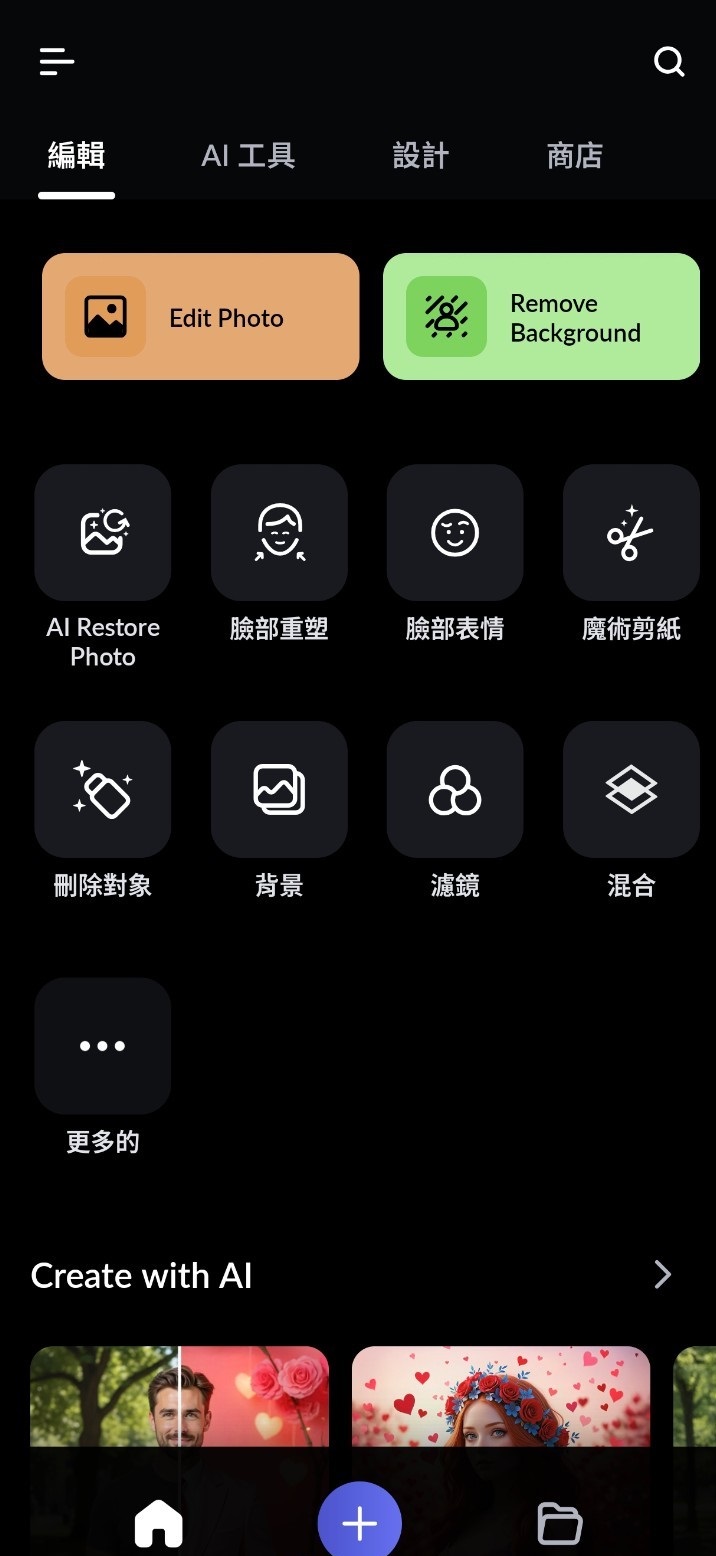
Task: Open the 商店 tab
Action: pyautogui.click(x=575, y=156)
